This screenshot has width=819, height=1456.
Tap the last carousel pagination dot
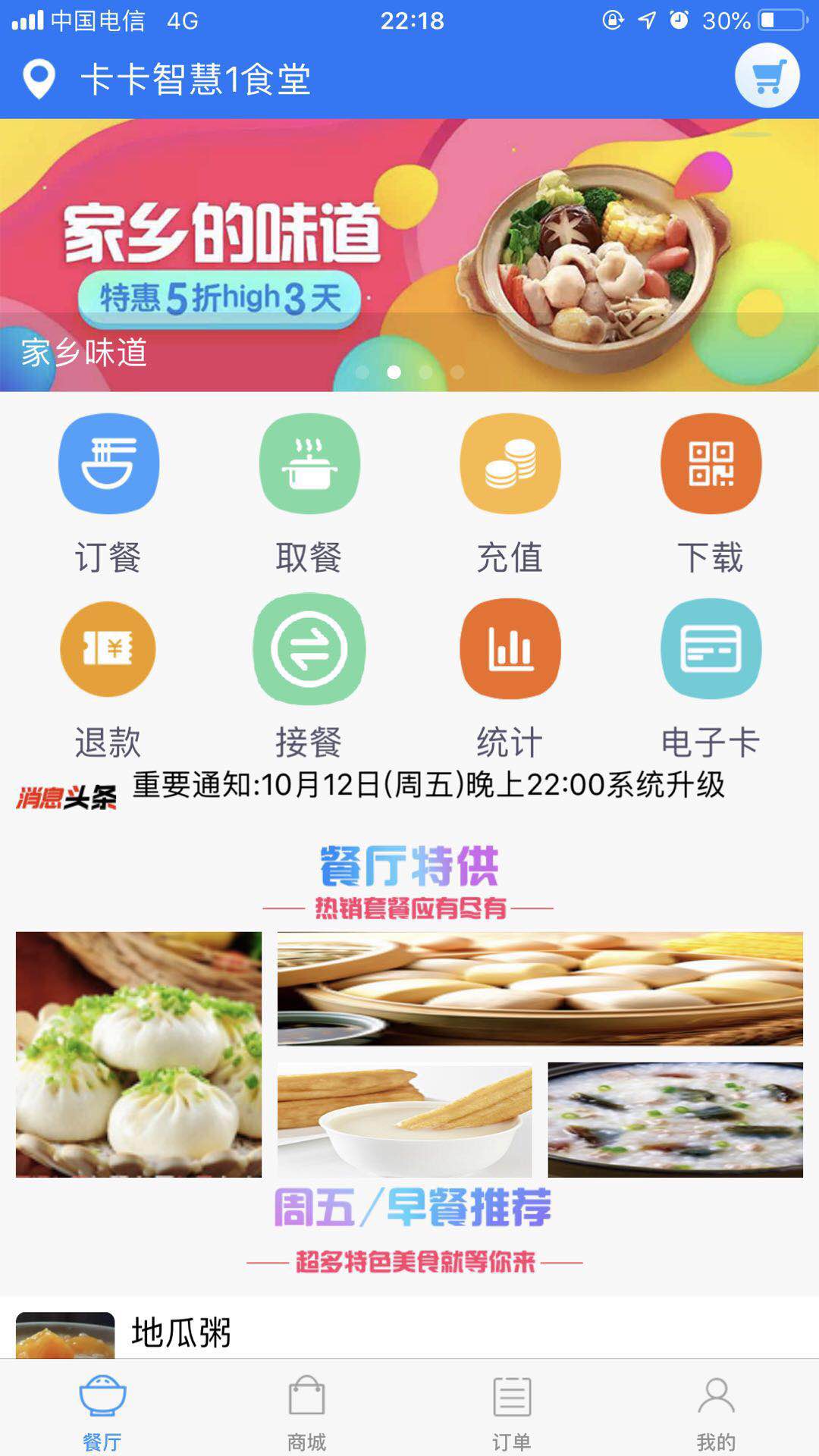(x=456, y=372)
